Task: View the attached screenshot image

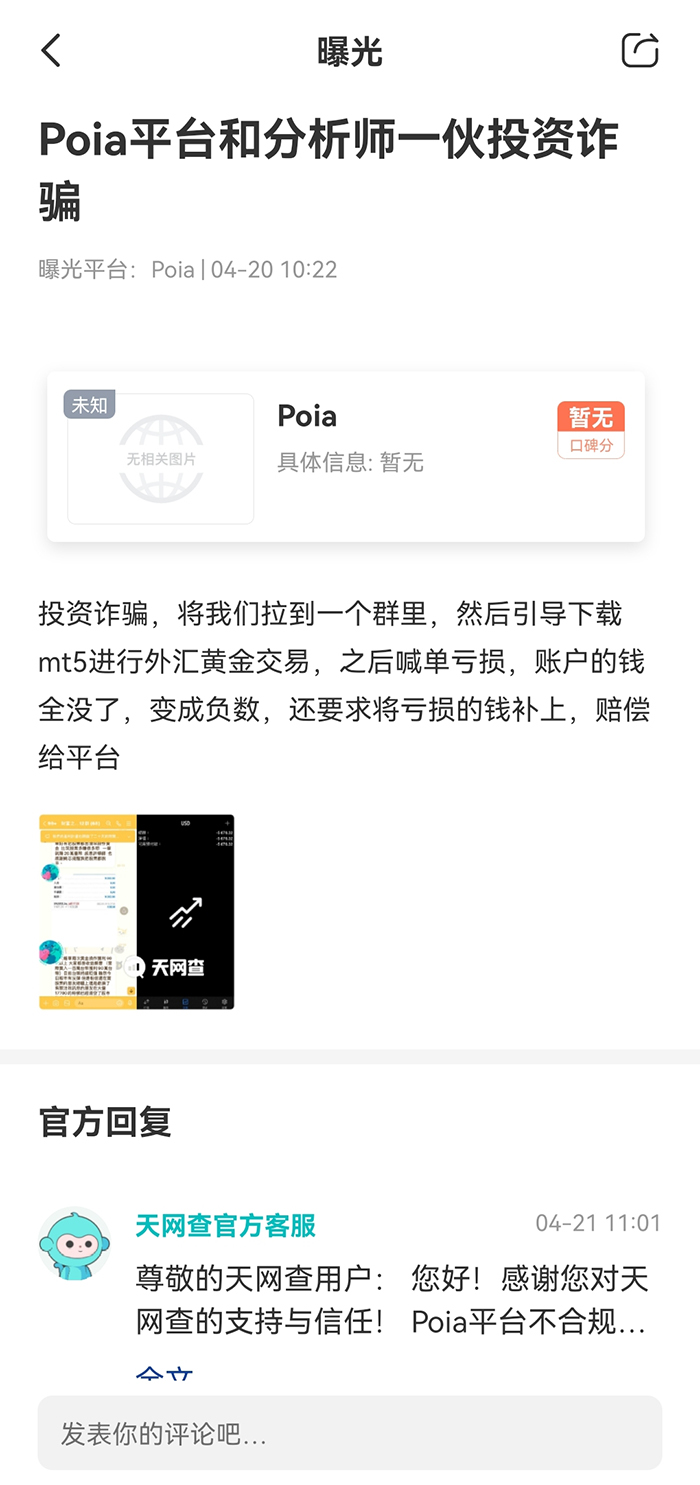Action: point(137,911)
